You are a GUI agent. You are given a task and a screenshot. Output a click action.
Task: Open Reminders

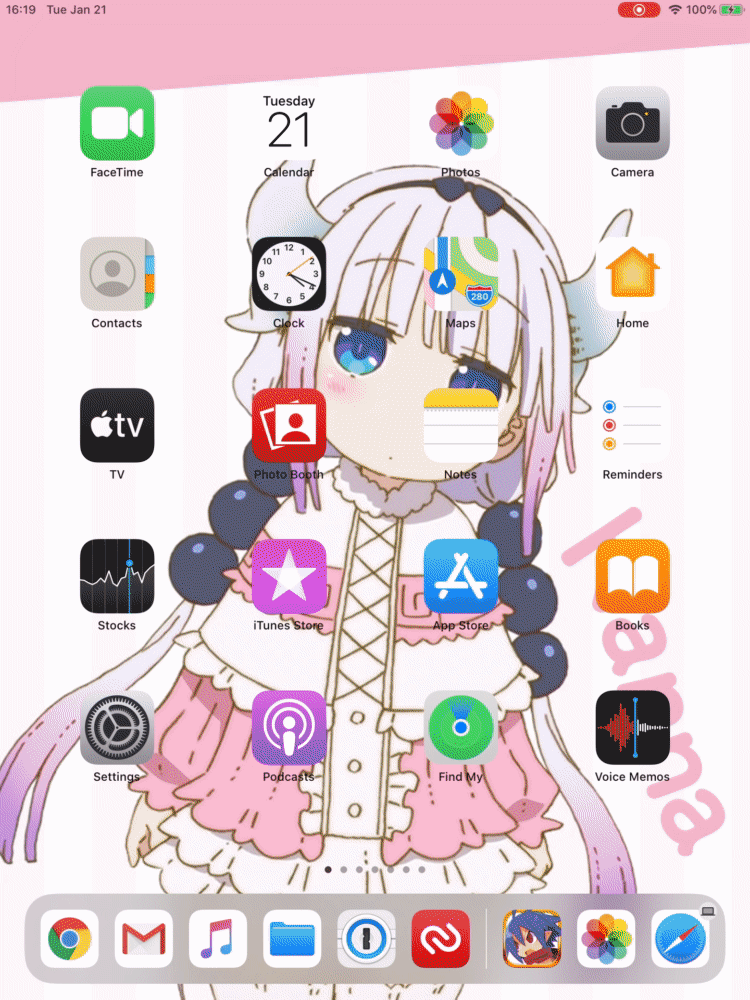point(632,425)
